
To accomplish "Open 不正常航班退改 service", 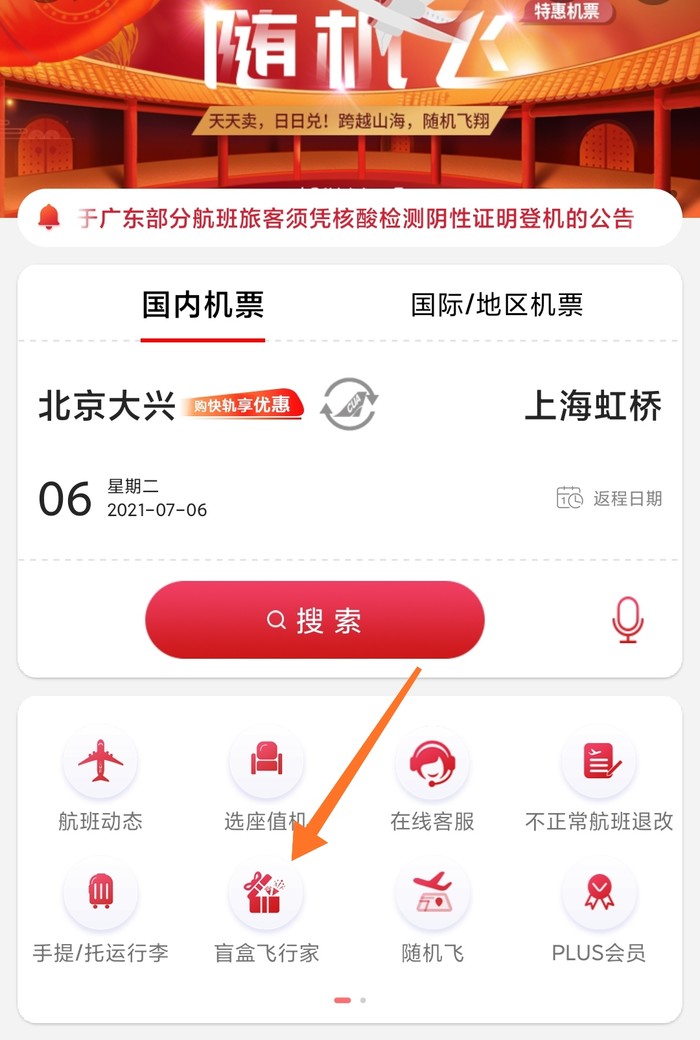I will pyautogui.click(x=598, y=780).
